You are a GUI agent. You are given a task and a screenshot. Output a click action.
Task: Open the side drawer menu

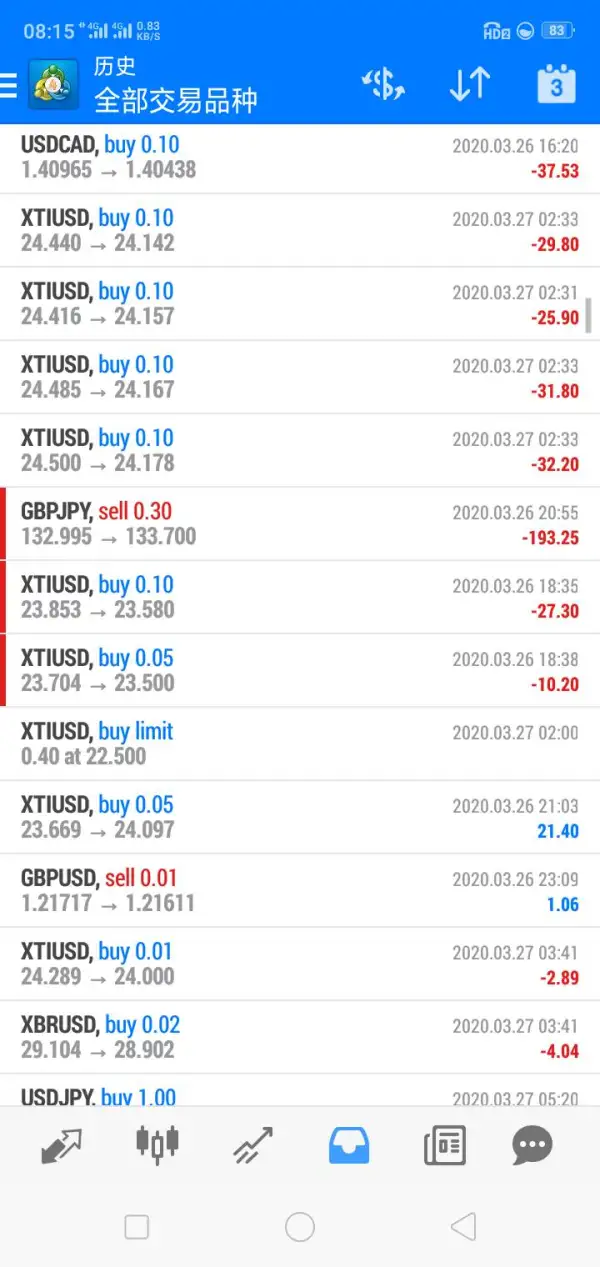[10, 86]
